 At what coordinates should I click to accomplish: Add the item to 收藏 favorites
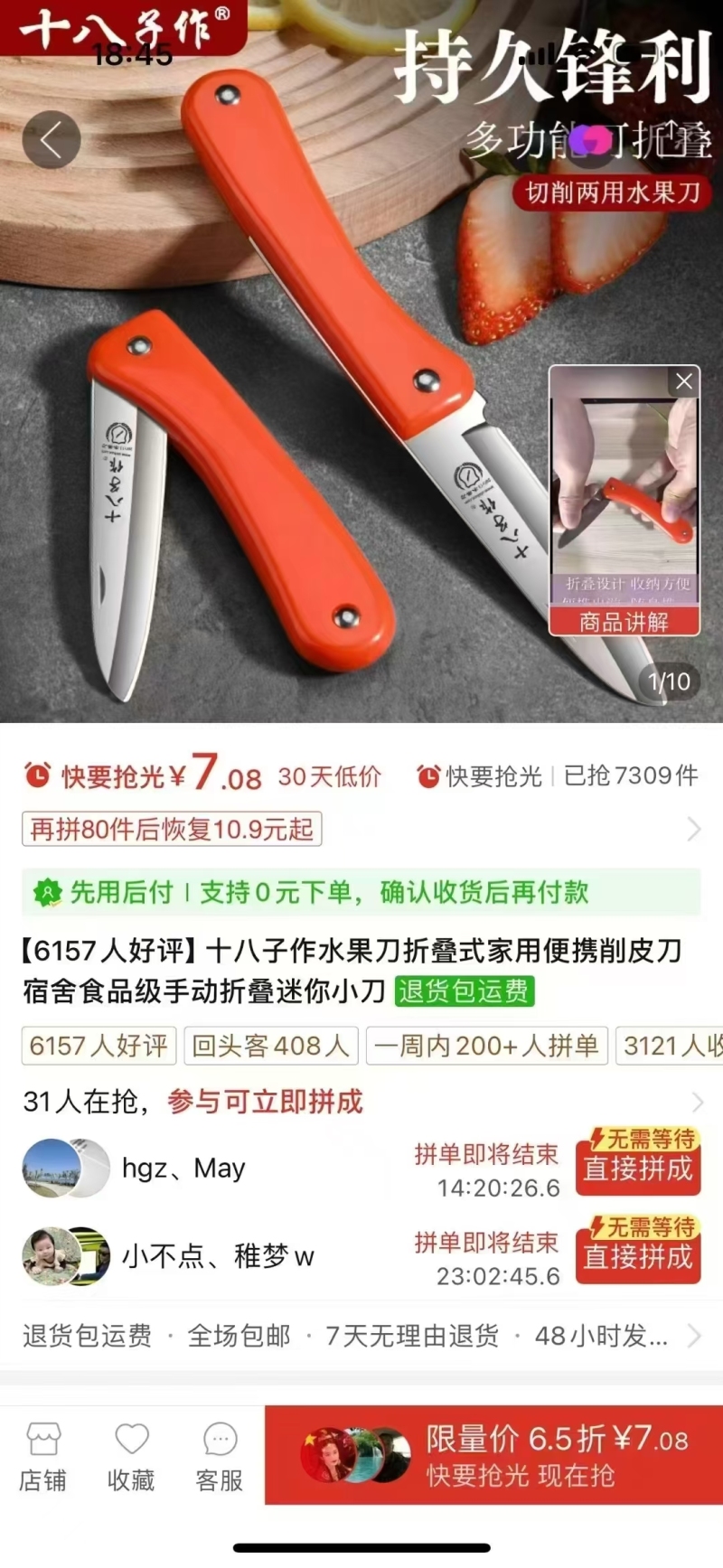click(x=131, y=1457)
